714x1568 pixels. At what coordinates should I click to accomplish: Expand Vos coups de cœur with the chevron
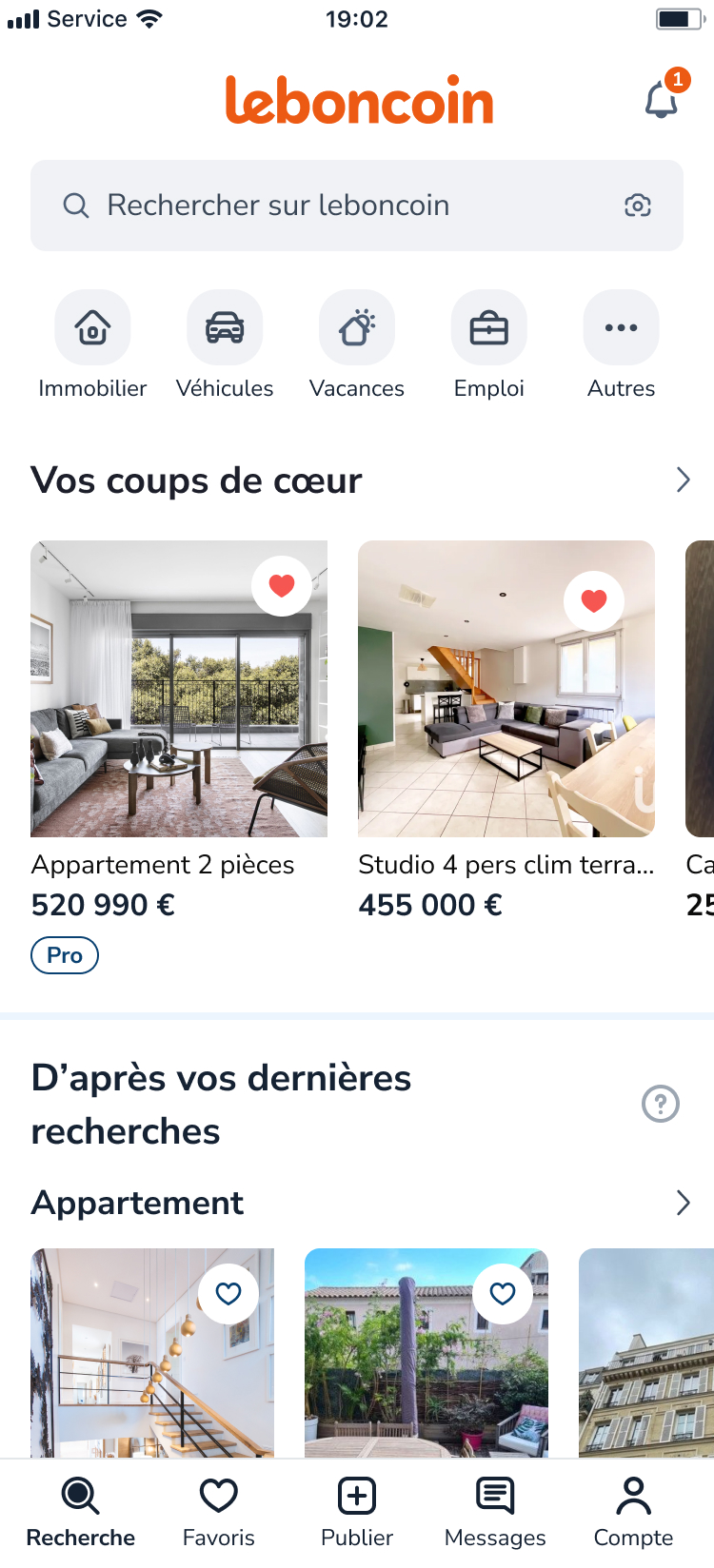(683, 480)
